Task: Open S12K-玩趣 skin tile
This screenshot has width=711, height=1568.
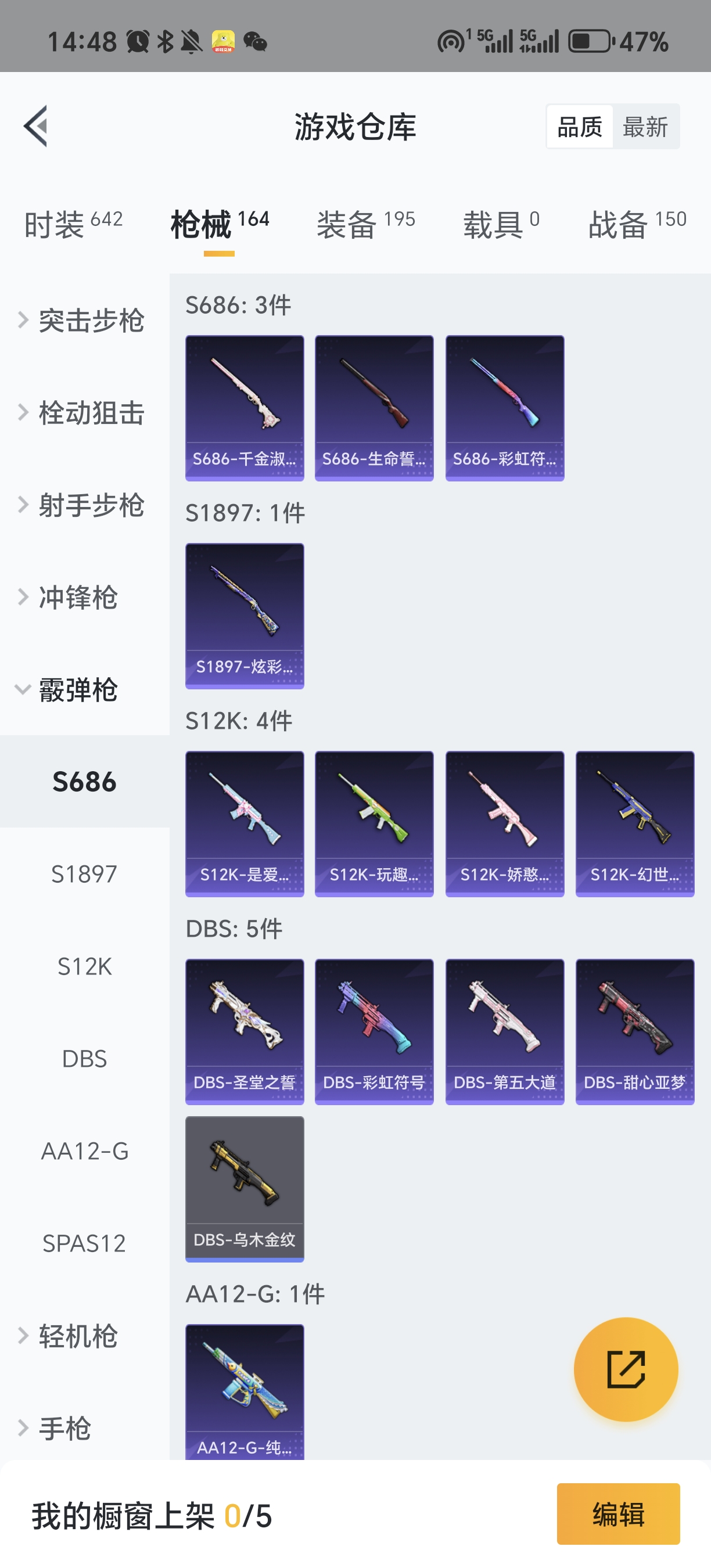Action: point(374,823)
